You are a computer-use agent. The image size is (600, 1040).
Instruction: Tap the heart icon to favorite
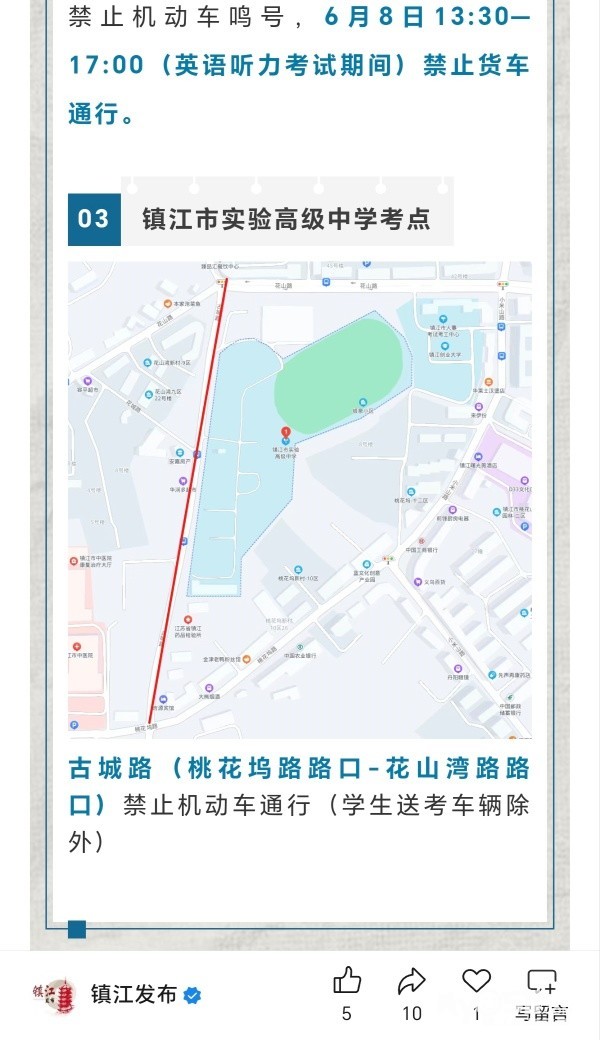coord(475,980)
